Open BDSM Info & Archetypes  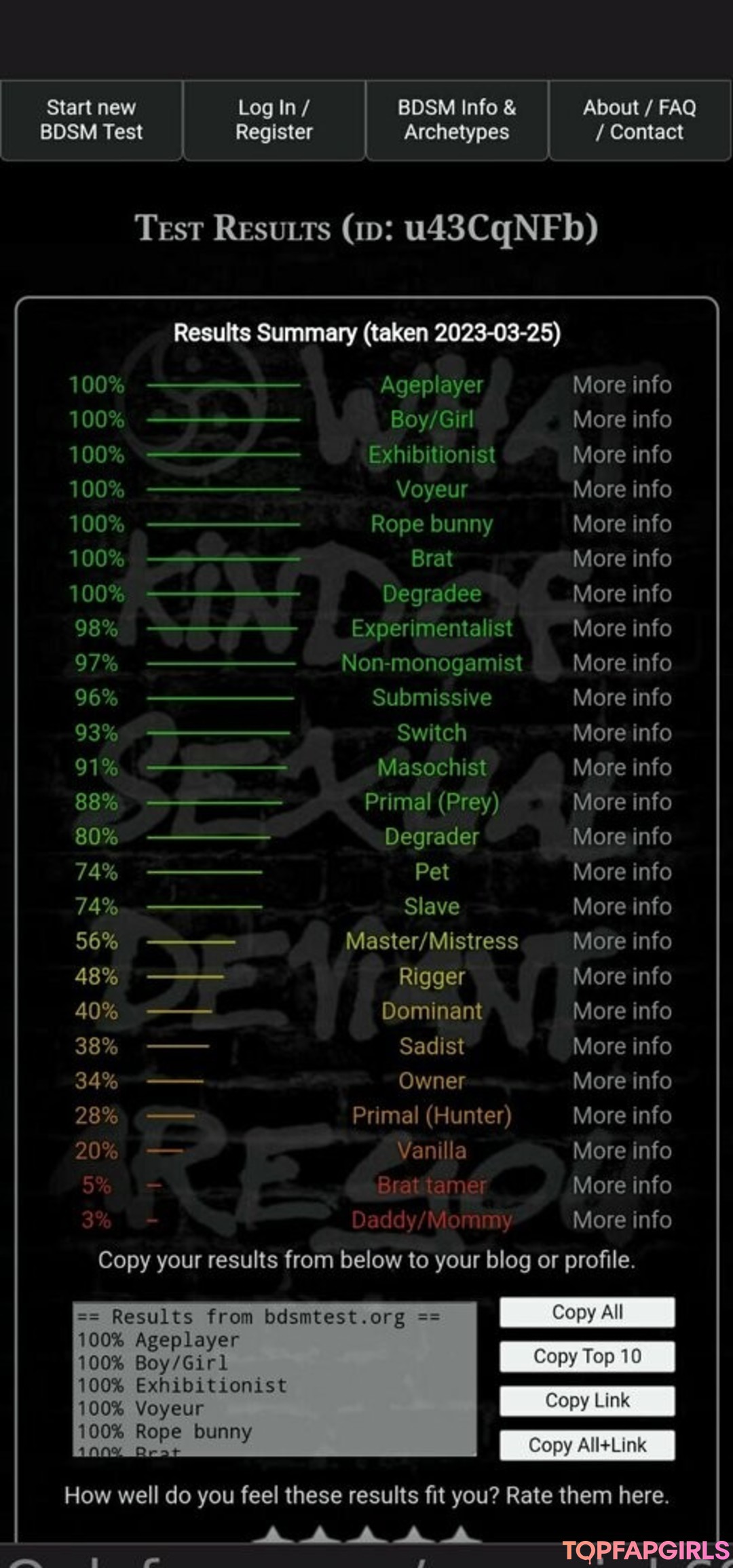coord(457,120)
